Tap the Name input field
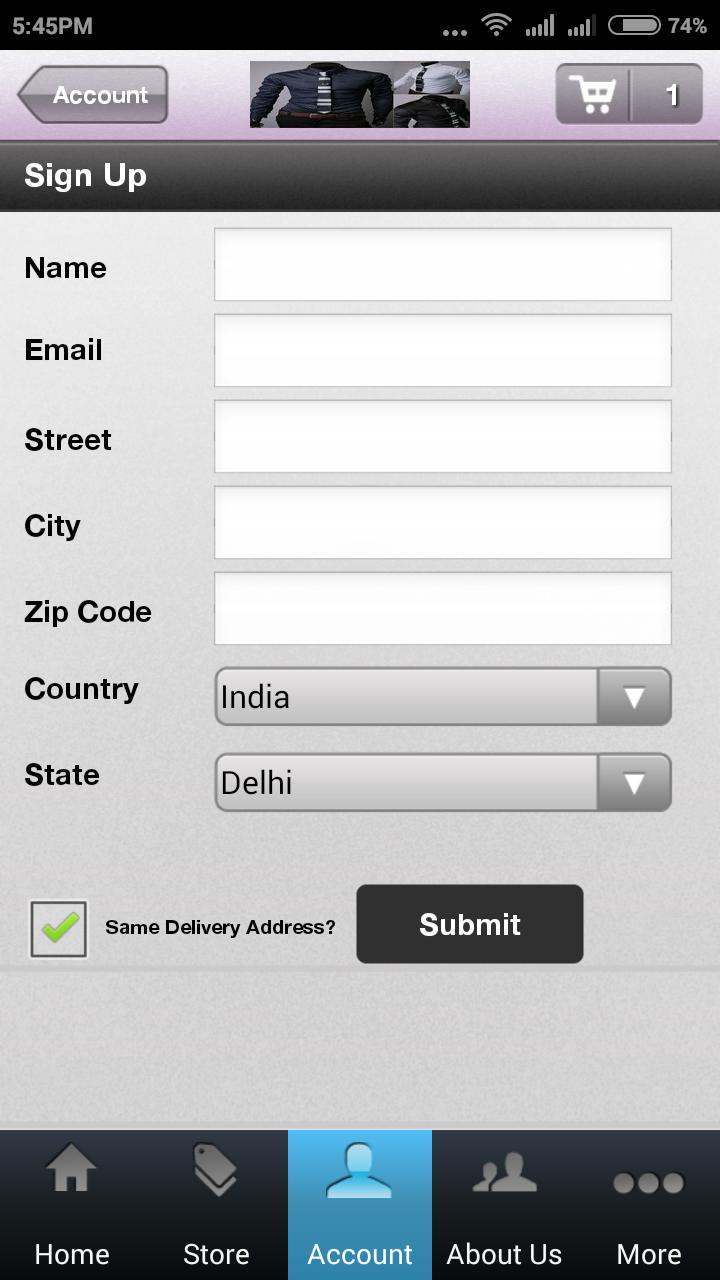The image size is (720, 1280). (442, 264)
